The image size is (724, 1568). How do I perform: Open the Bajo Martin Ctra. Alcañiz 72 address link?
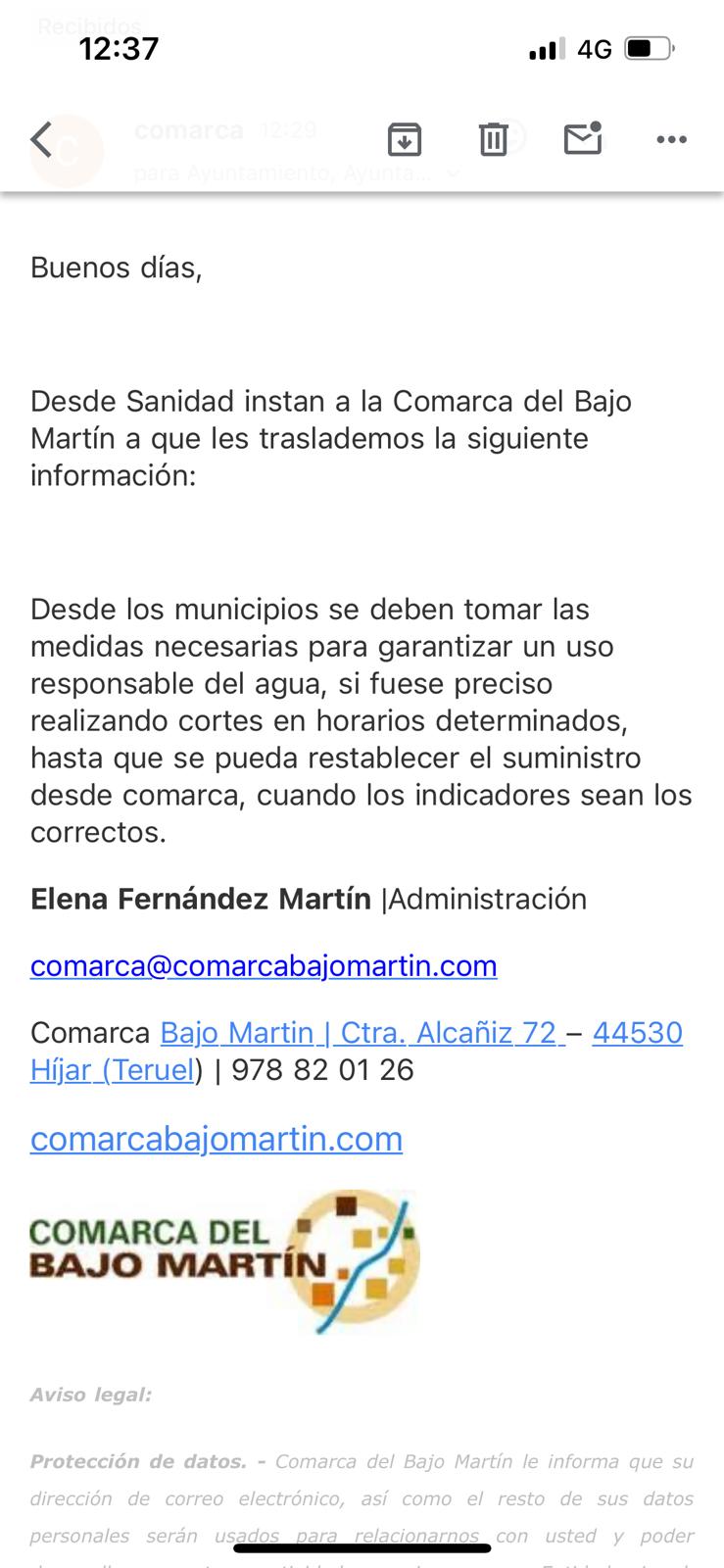pyautogui.click(x=362, y=1032)
